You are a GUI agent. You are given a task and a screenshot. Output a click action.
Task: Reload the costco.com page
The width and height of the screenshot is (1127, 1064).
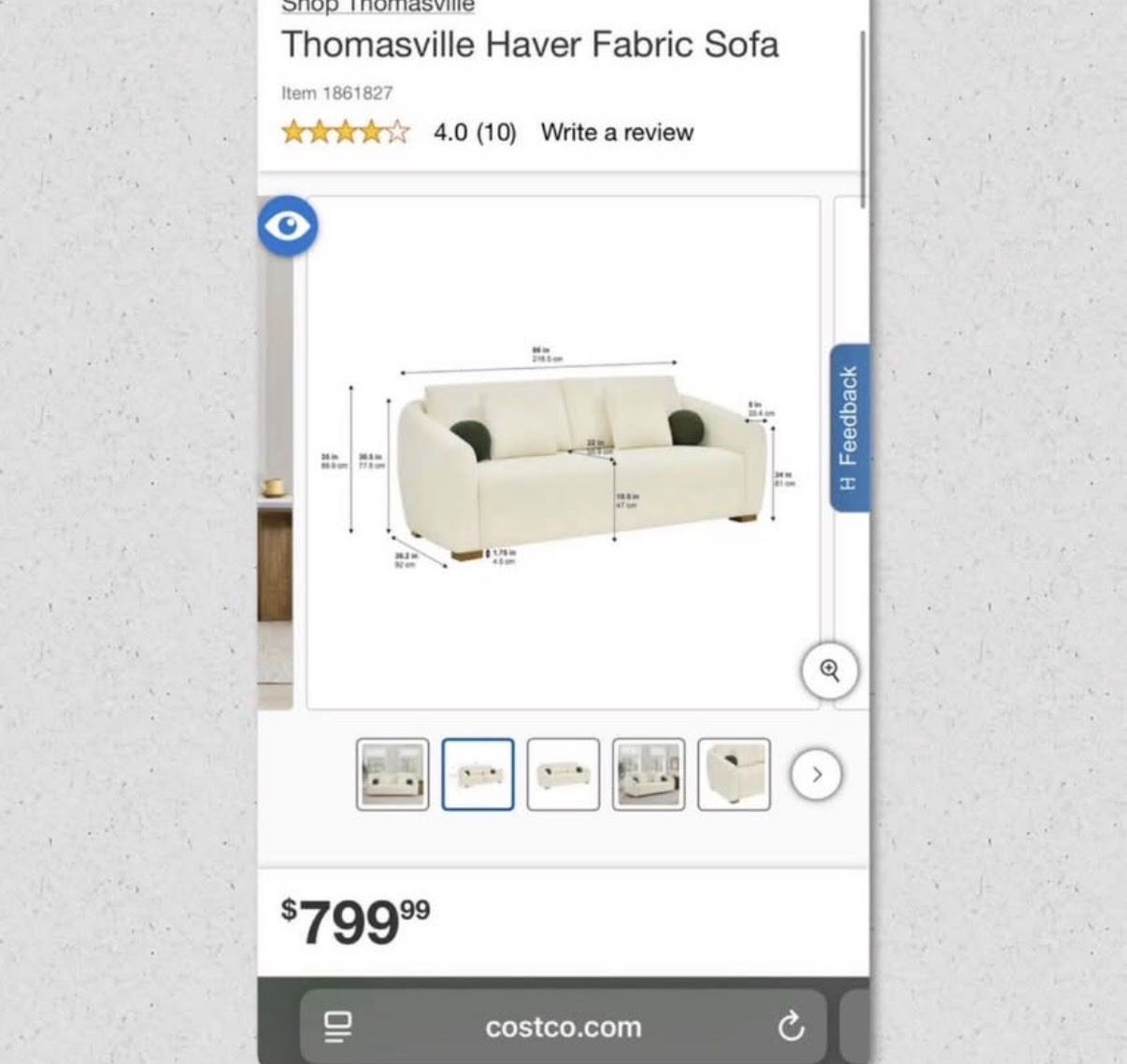click(791, 1027)
